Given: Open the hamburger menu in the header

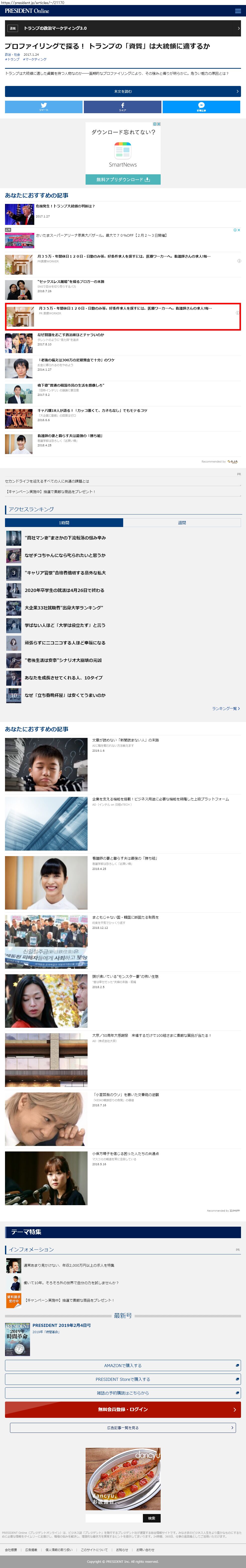Looking at the screenshot, I should coord(237,11).
